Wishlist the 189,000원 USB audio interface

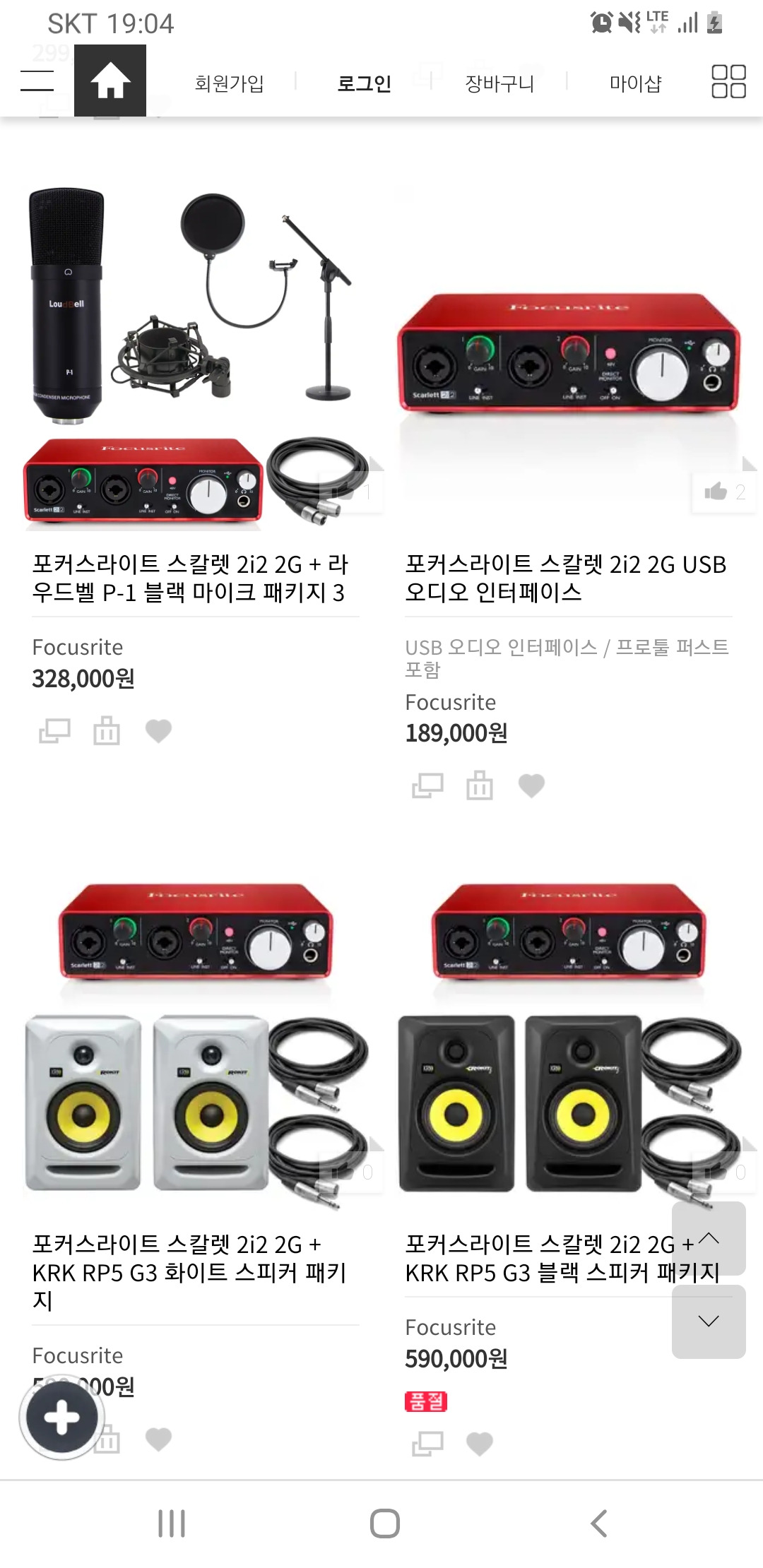coord(531,785)
